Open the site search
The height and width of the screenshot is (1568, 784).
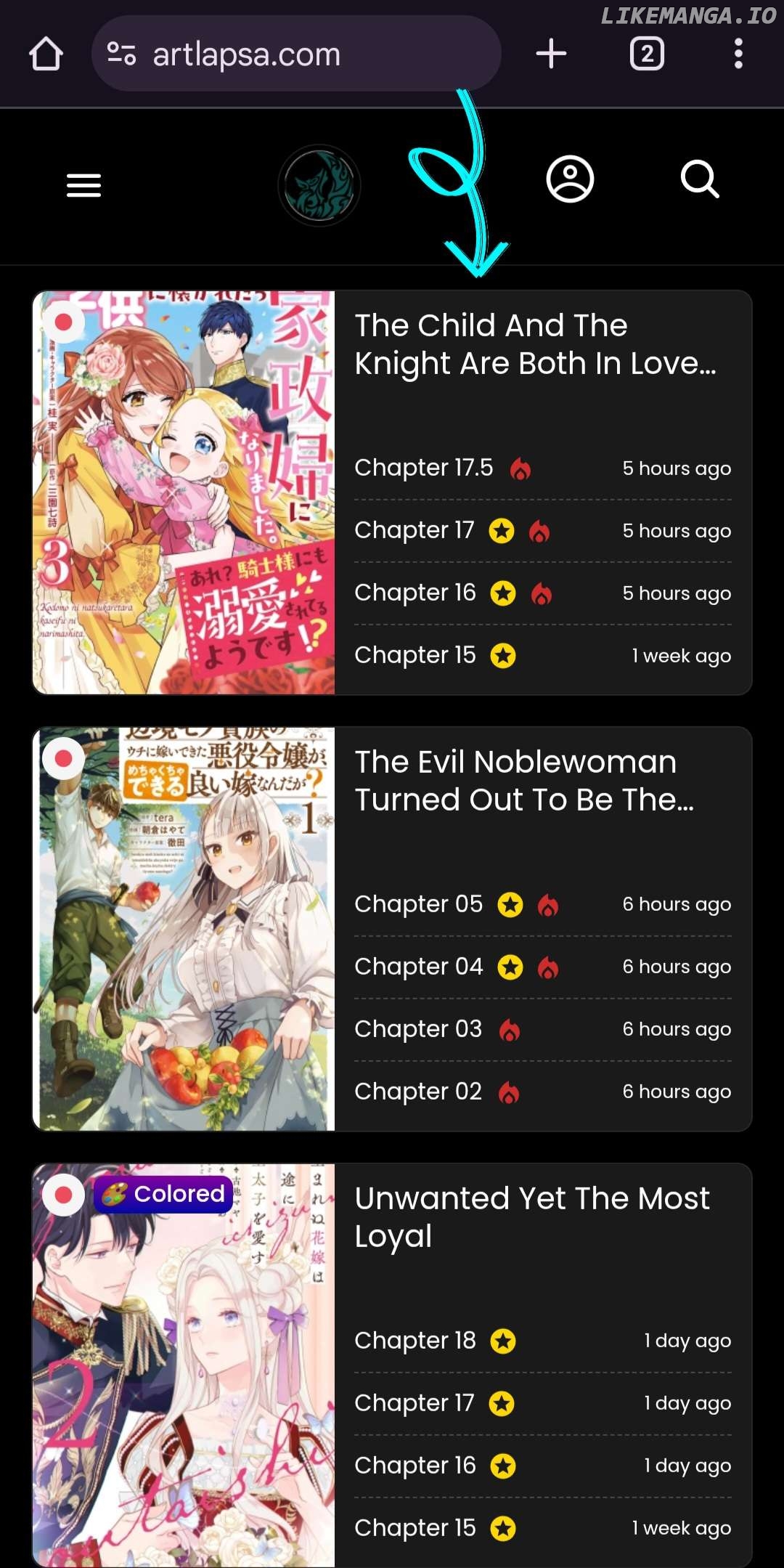(700, 179)
